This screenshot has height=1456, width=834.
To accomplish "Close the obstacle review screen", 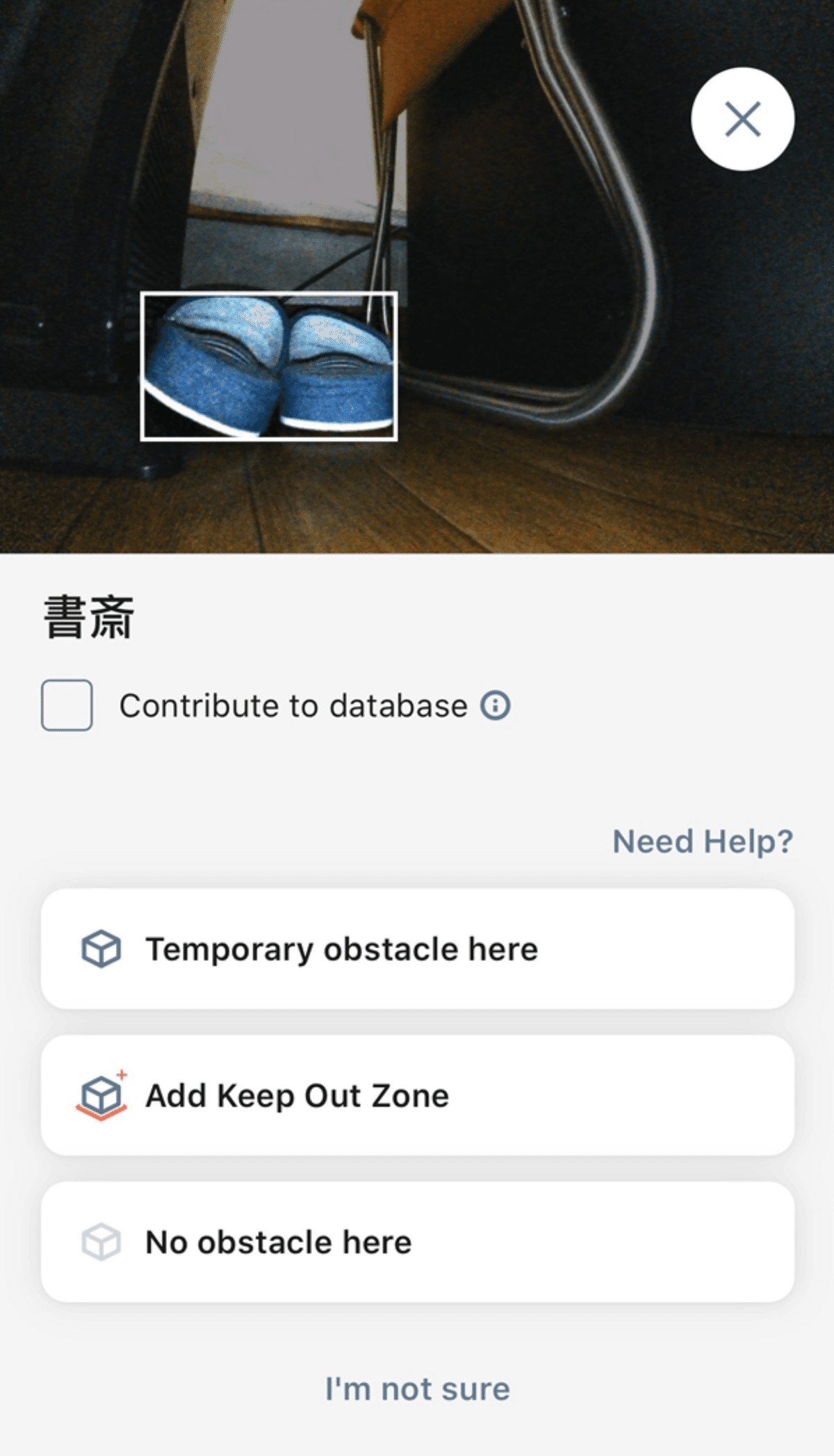I will click(742, 119).
